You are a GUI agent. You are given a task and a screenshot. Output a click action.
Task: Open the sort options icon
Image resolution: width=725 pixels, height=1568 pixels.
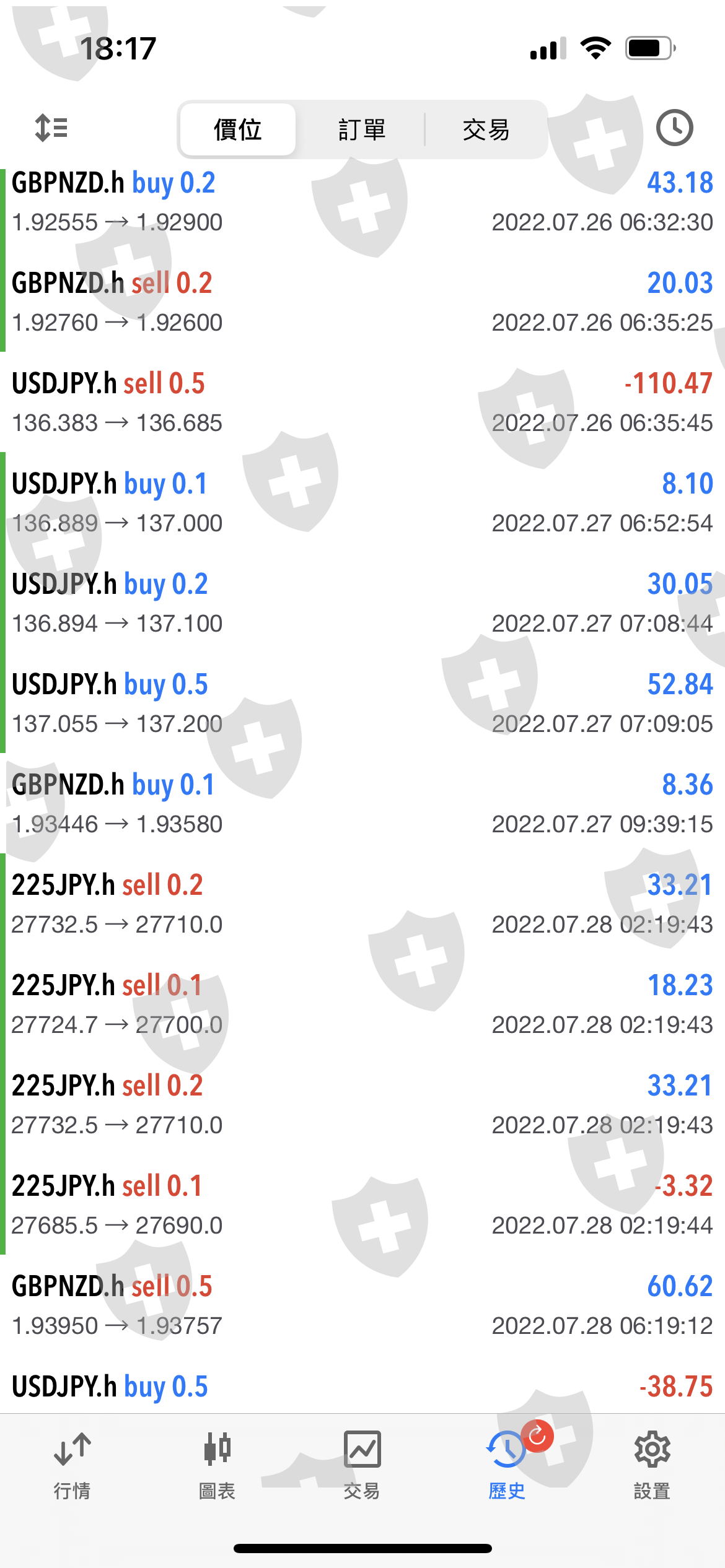pos(51,128)
